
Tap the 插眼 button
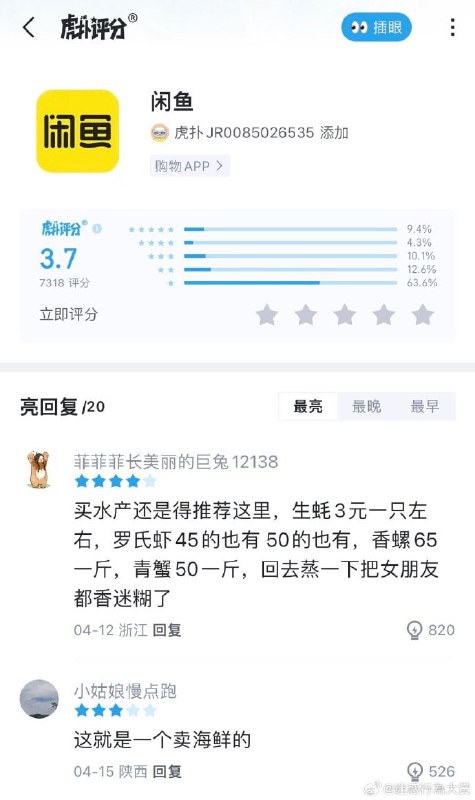click(x=376, y=27)
